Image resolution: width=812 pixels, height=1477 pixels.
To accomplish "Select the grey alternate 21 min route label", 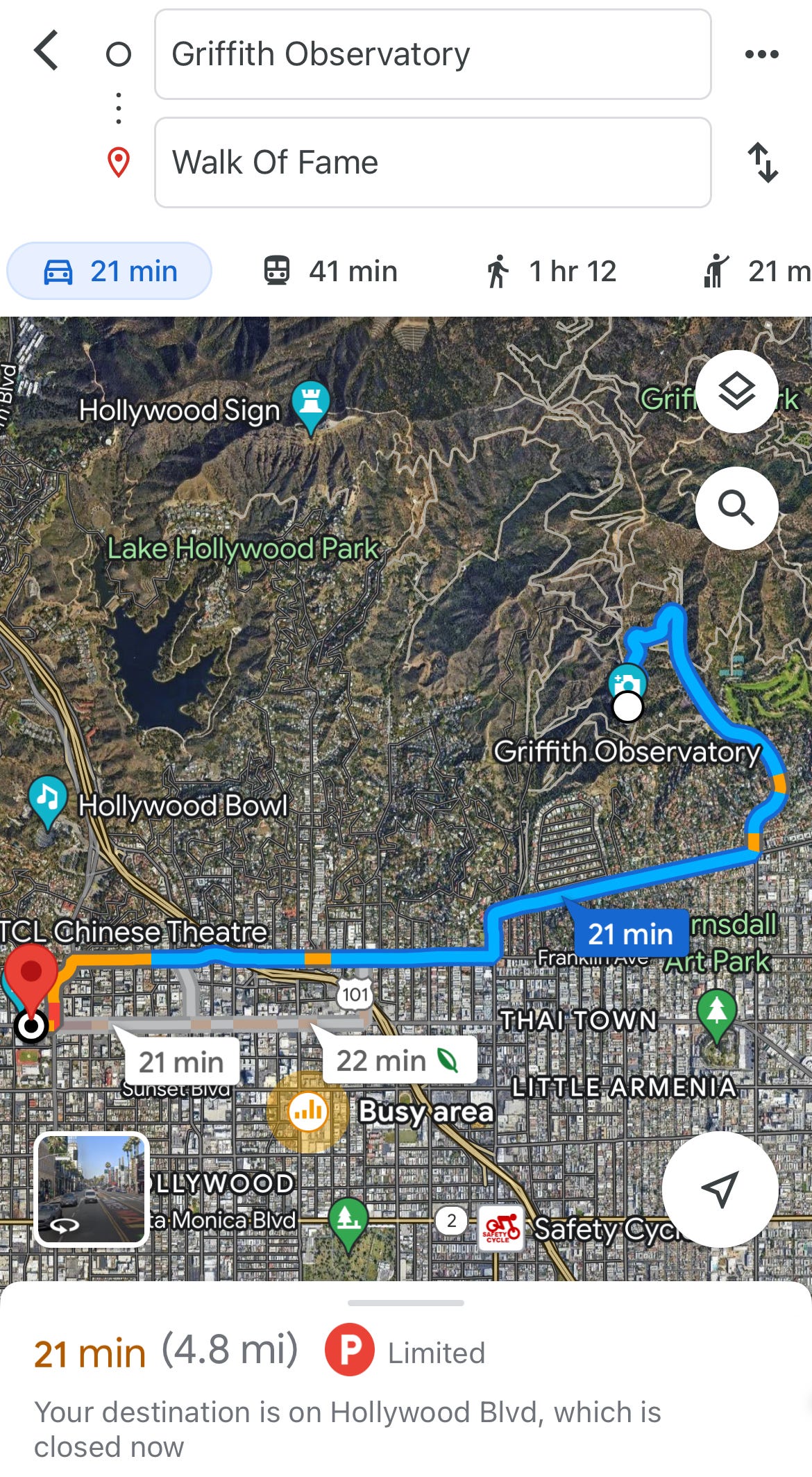I will [181, 1062].
